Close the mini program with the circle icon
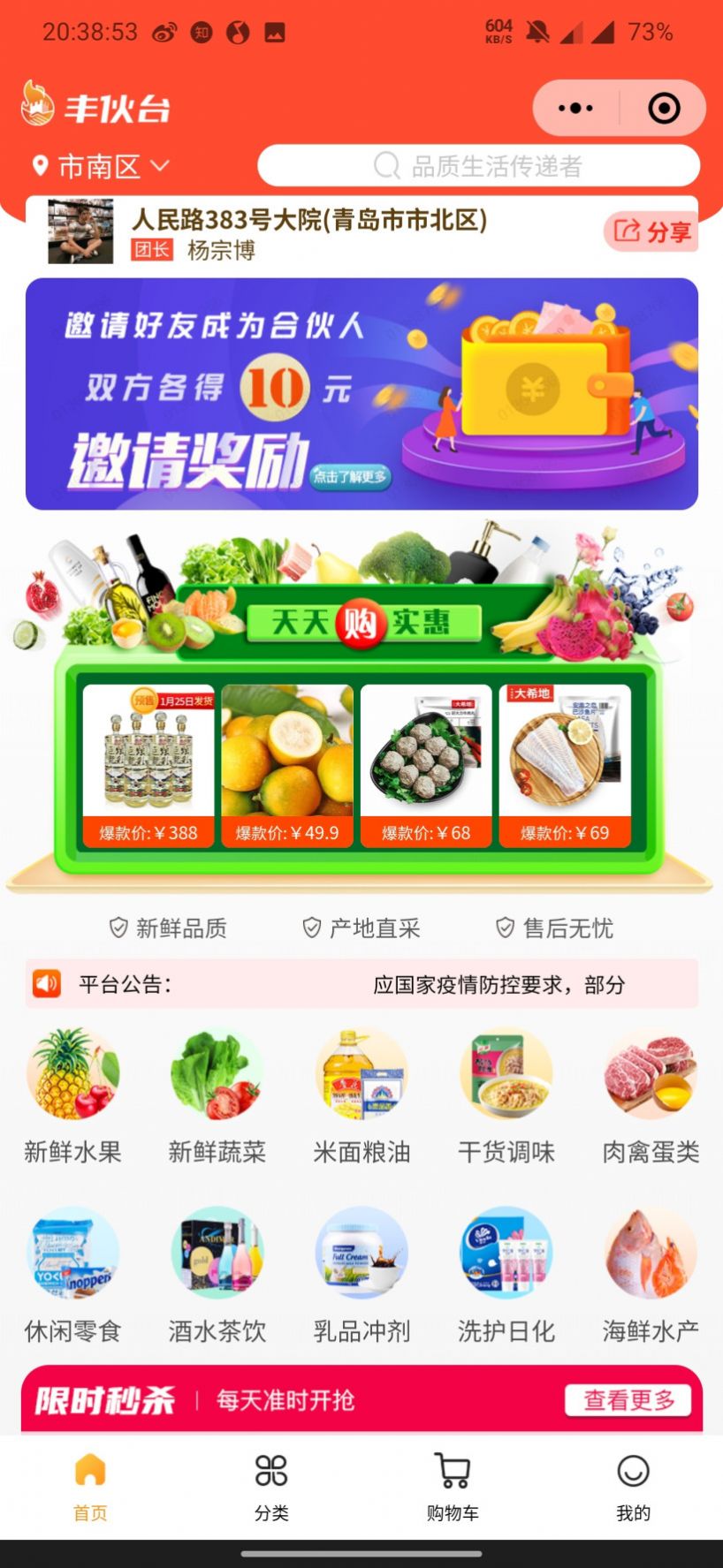 pyautogui.click(x=664, y=109)
